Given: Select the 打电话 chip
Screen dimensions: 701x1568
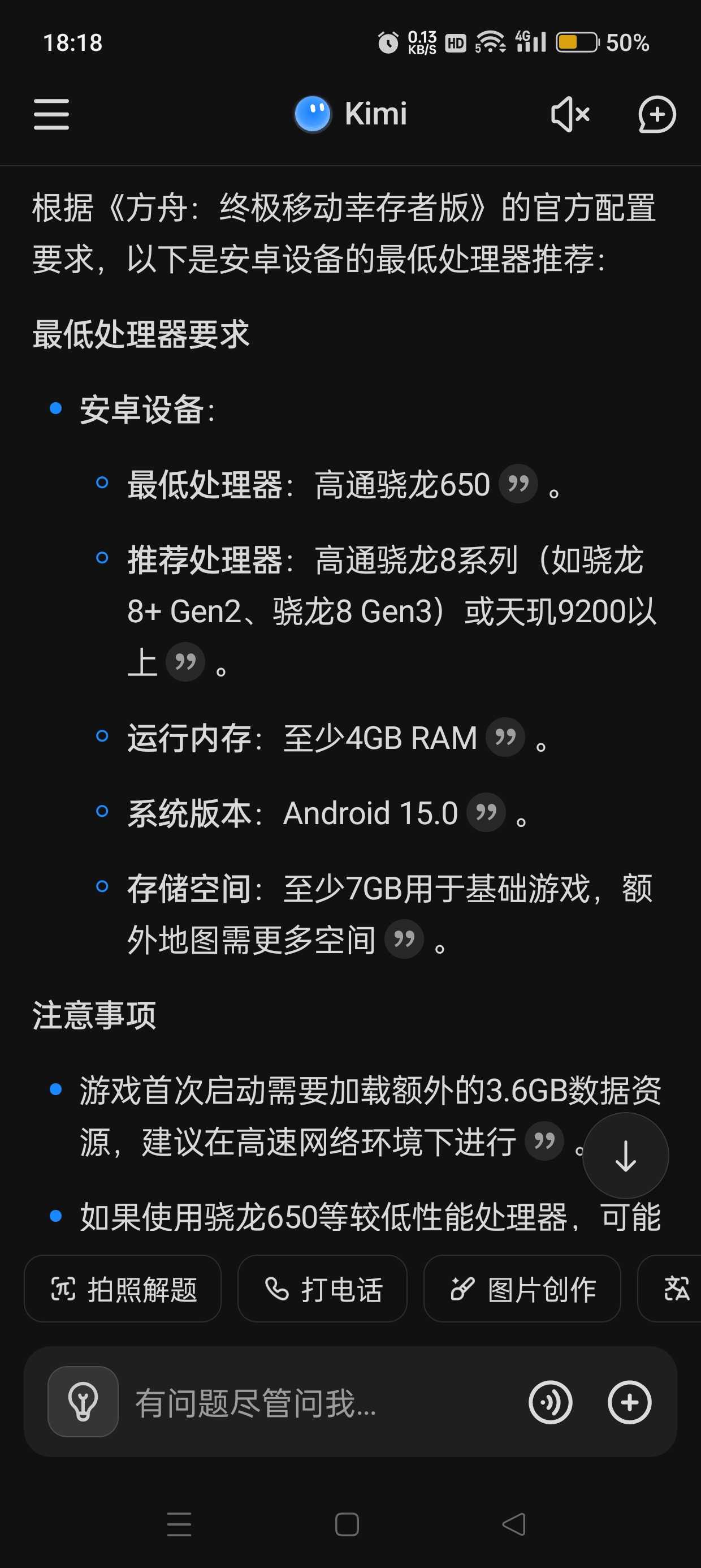Looking at the screenshot, I should click(x=322, y=1289).
